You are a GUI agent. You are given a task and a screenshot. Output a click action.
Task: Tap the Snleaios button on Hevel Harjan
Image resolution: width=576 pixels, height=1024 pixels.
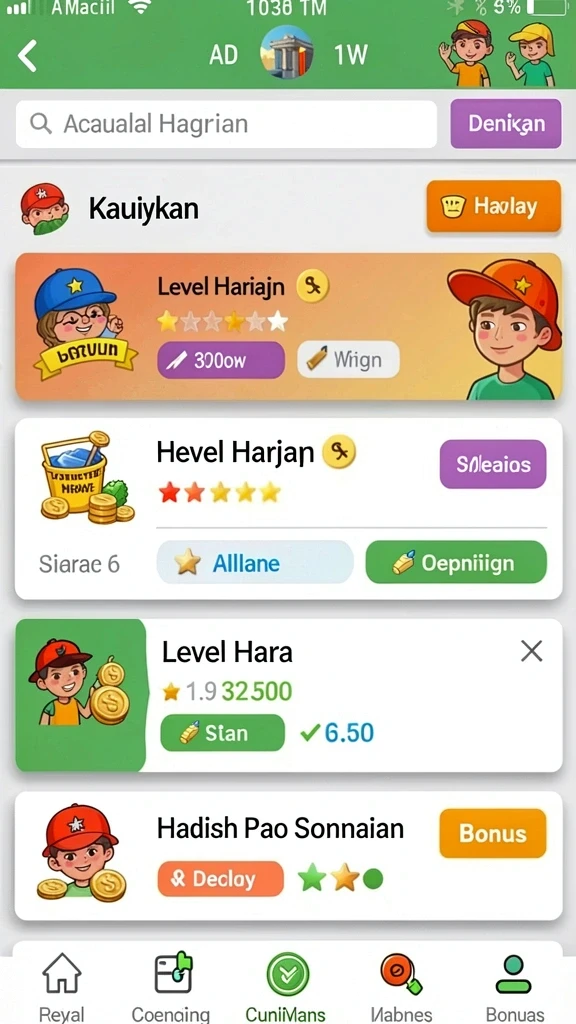coord(493,464)
